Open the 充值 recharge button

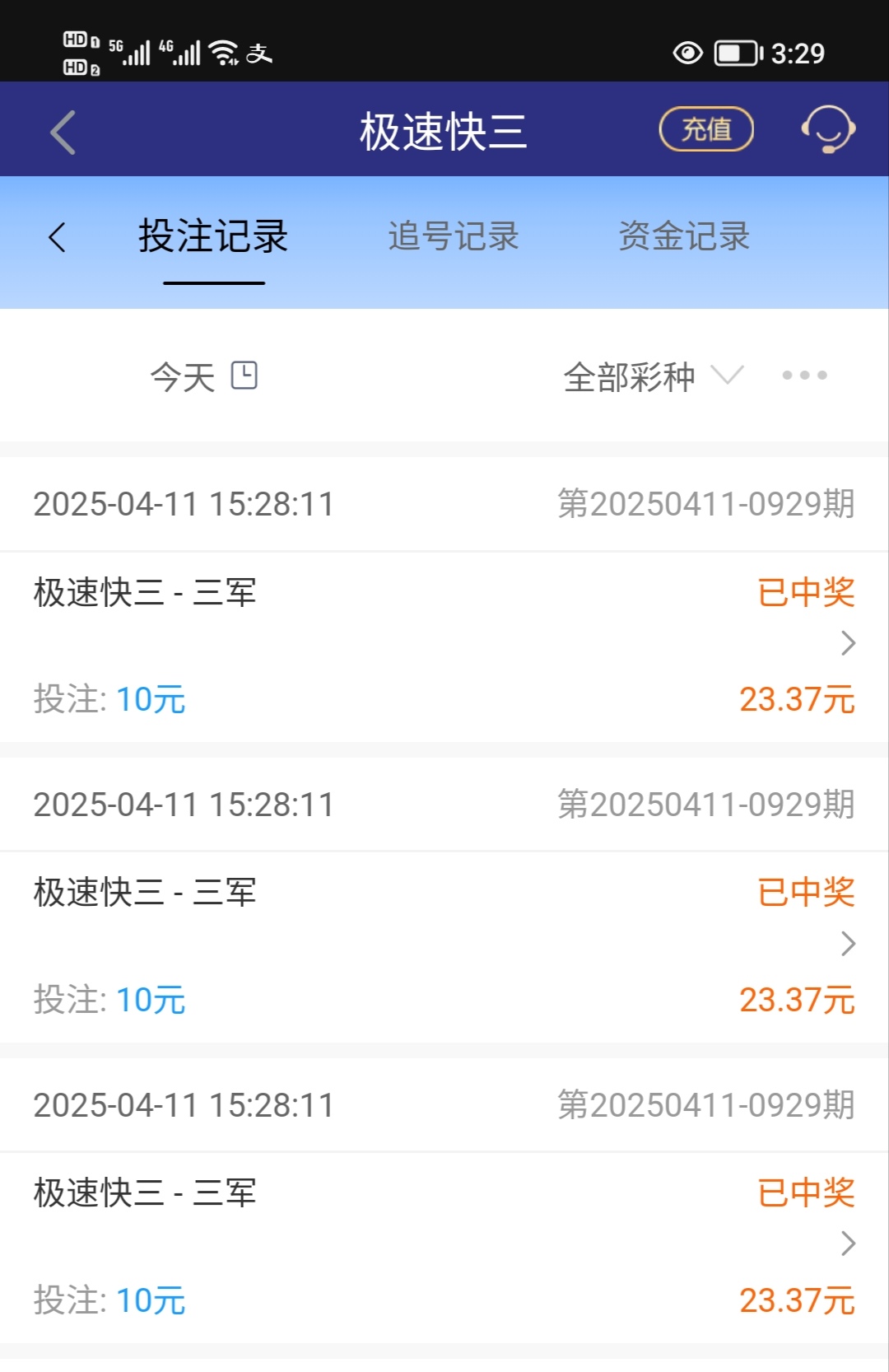[x=706, y=129]
